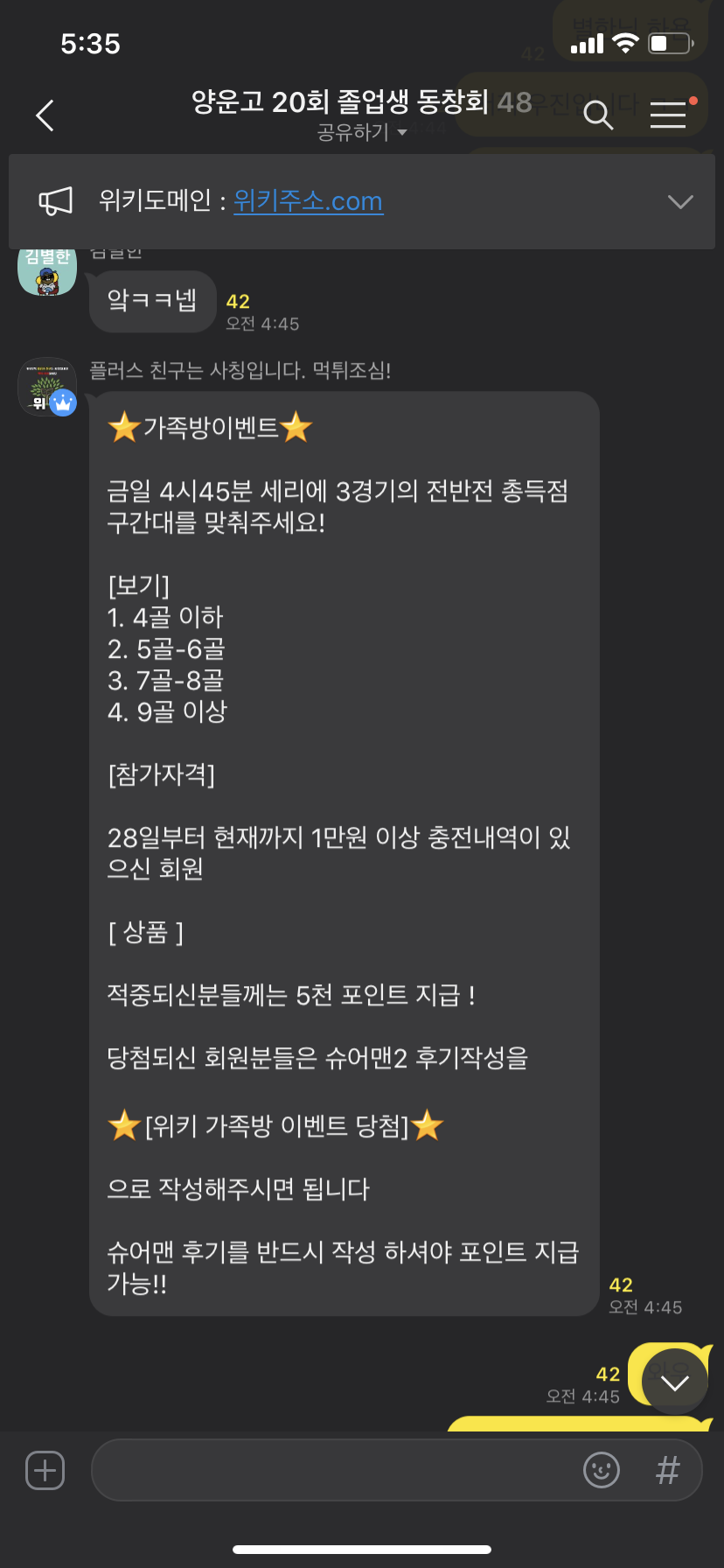Screen dimensions: 724x1568
Task: Open the crowned host's profile avatar
Action: [47, 386]
